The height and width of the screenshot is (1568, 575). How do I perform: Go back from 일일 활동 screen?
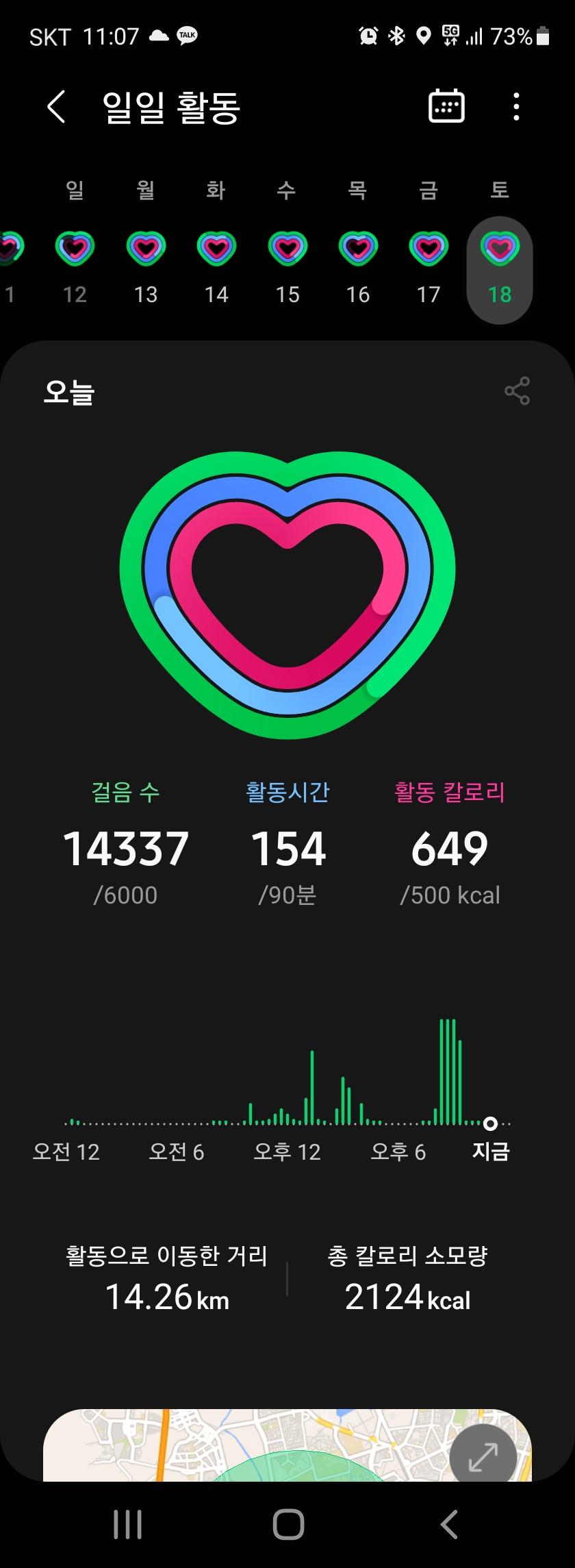[x=56, y=108]
